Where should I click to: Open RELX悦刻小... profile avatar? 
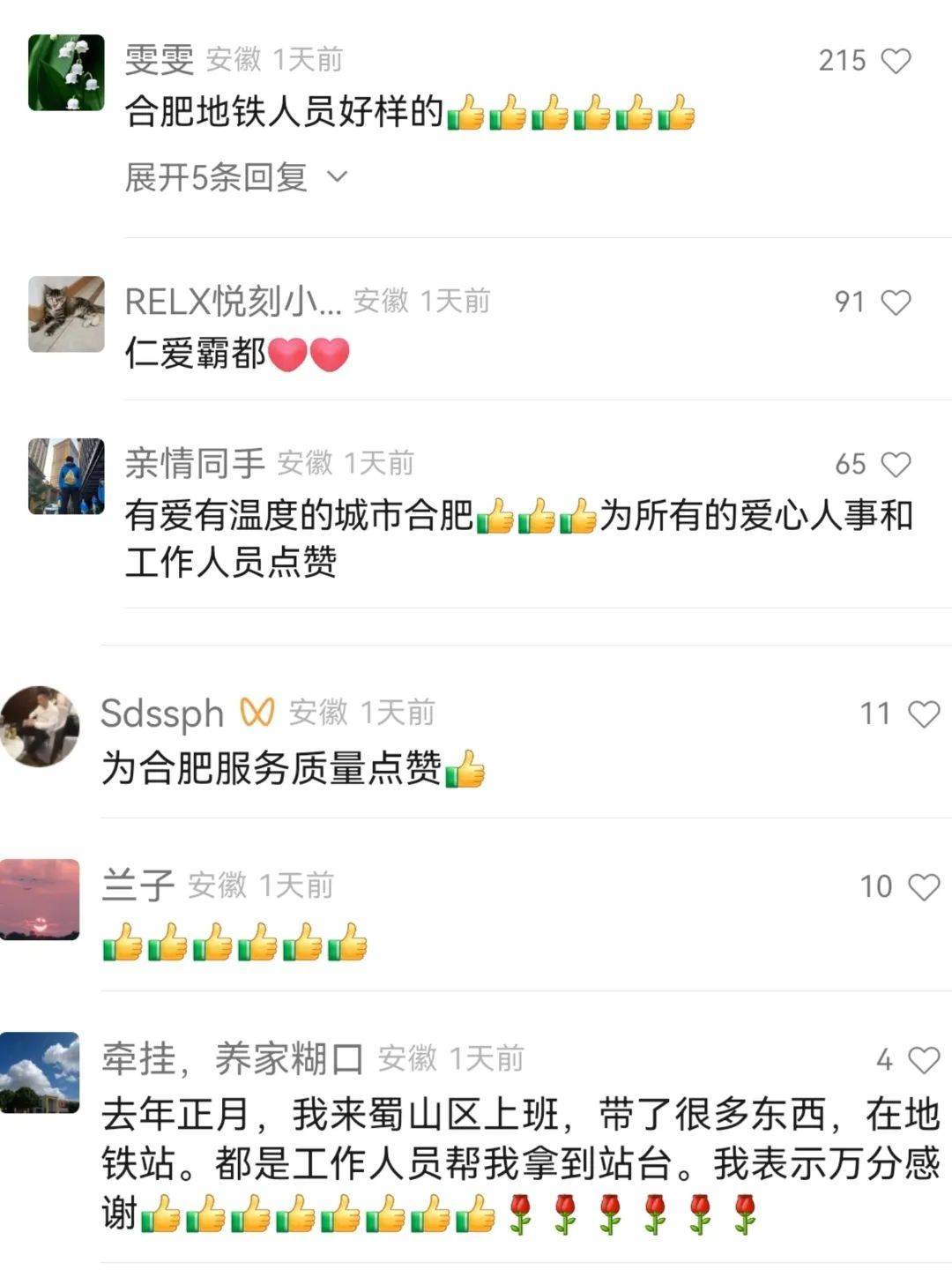(x=66, y=314)
